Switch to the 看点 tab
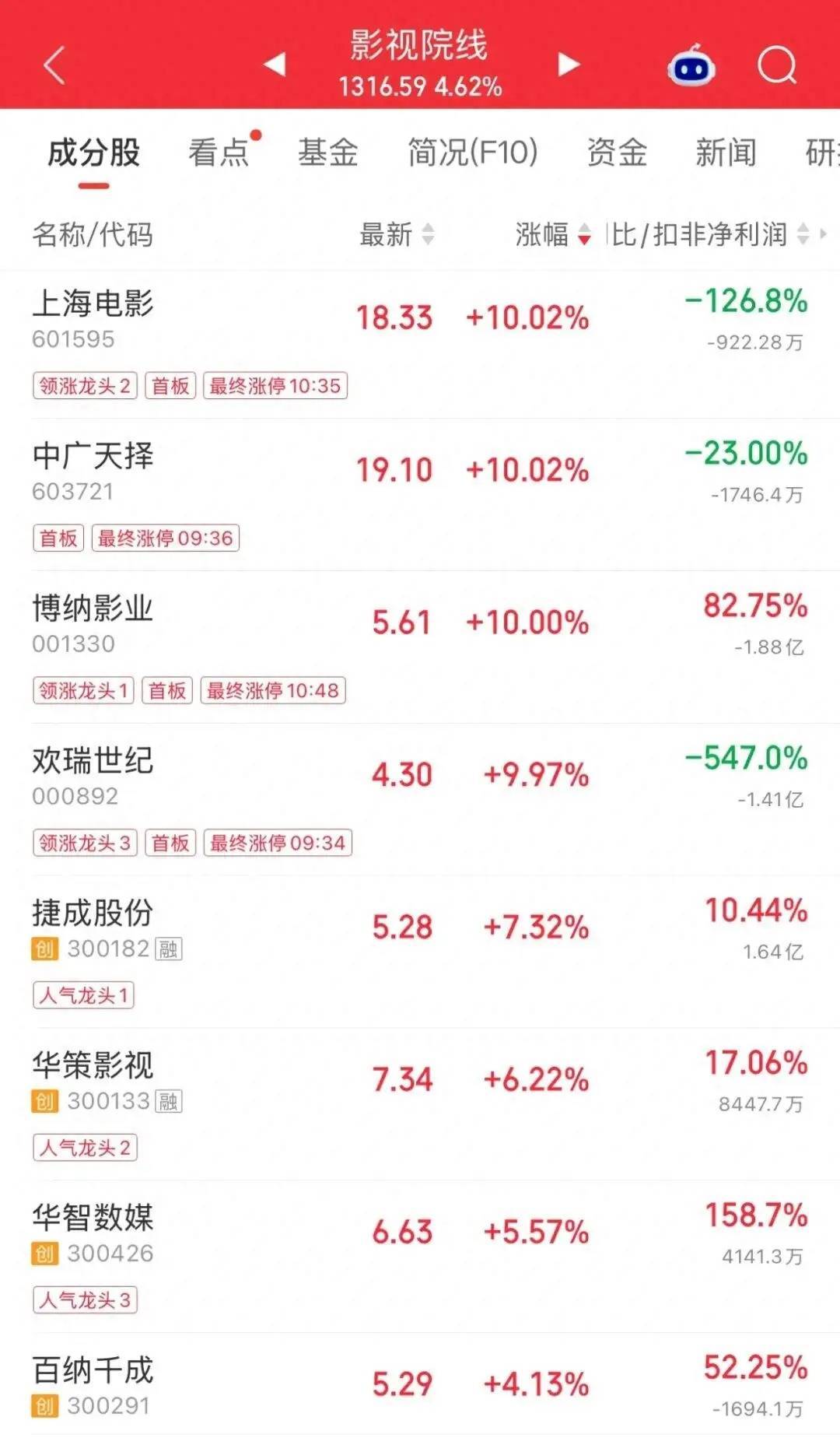This screenshot has height=1445, width=840. click(219, 153)
